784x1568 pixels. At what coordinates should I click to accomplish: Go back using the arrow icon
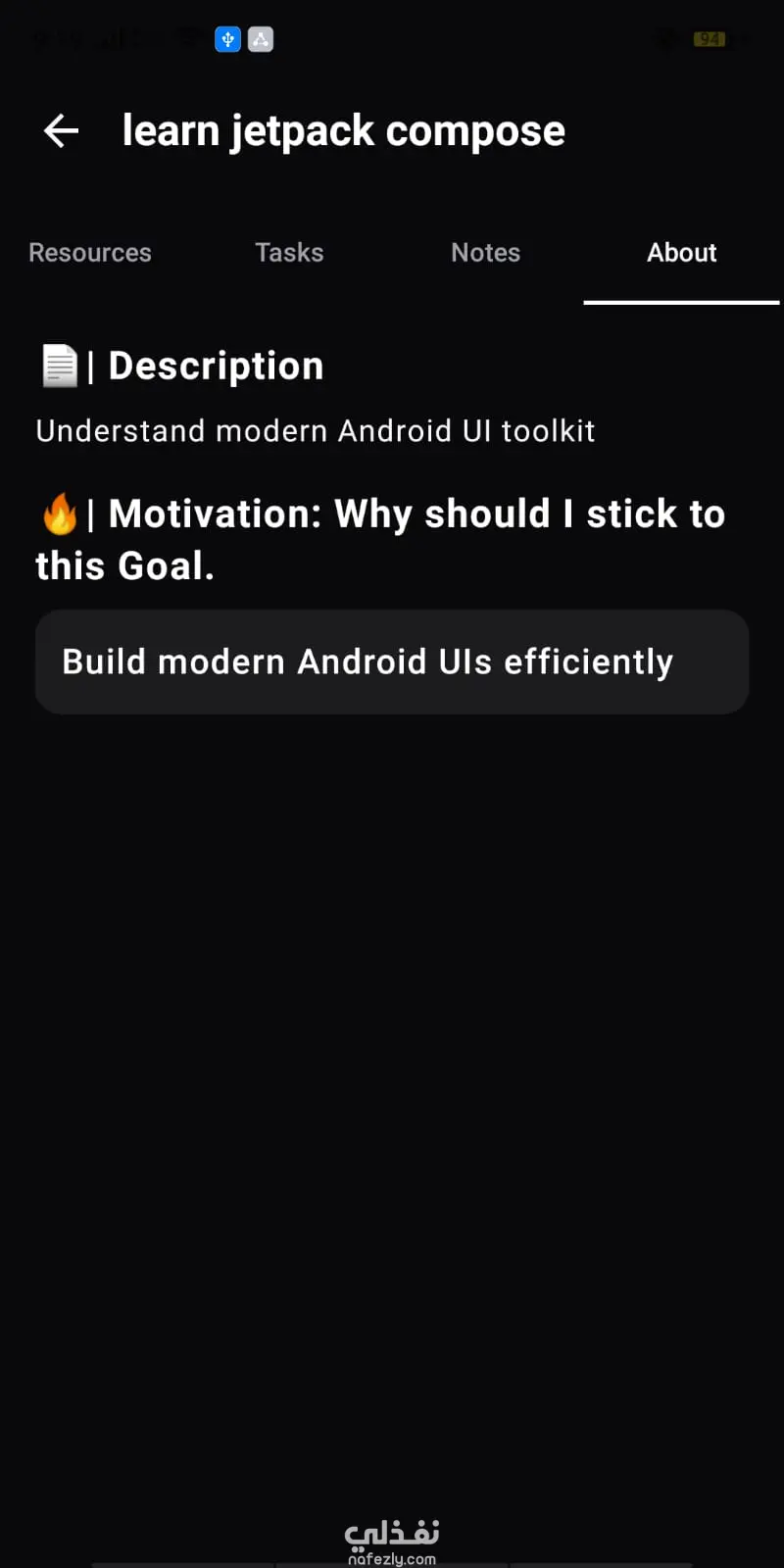61,130
